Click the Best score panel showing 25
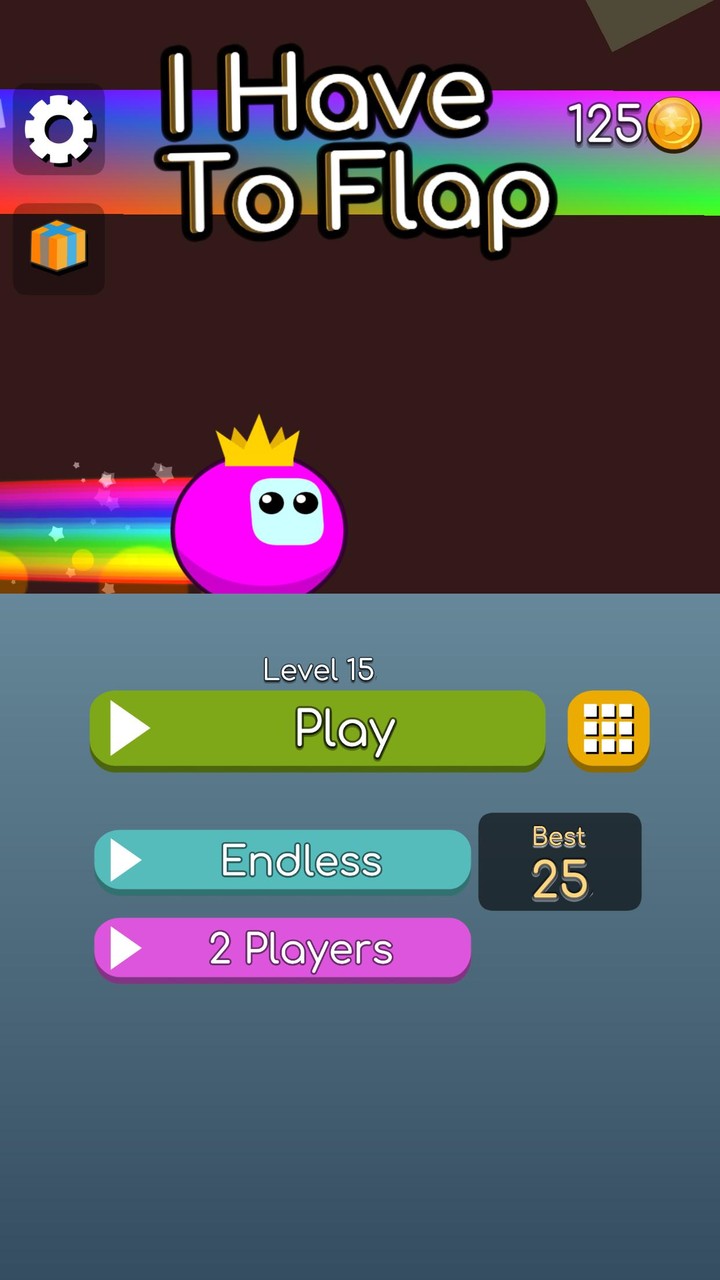 coord(560,862)
